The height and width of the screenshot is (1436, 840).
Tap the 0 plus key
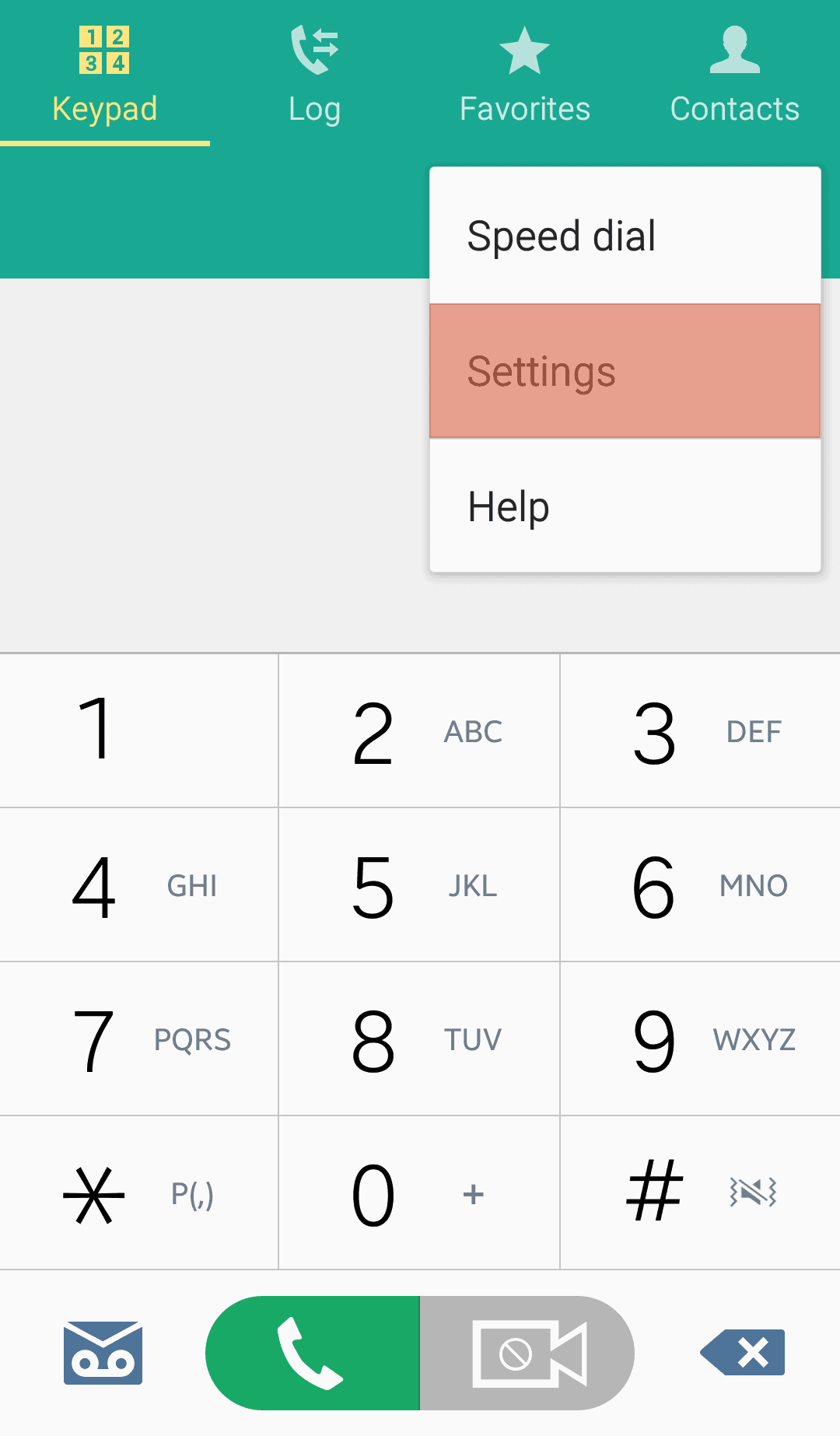(419, 1193)
